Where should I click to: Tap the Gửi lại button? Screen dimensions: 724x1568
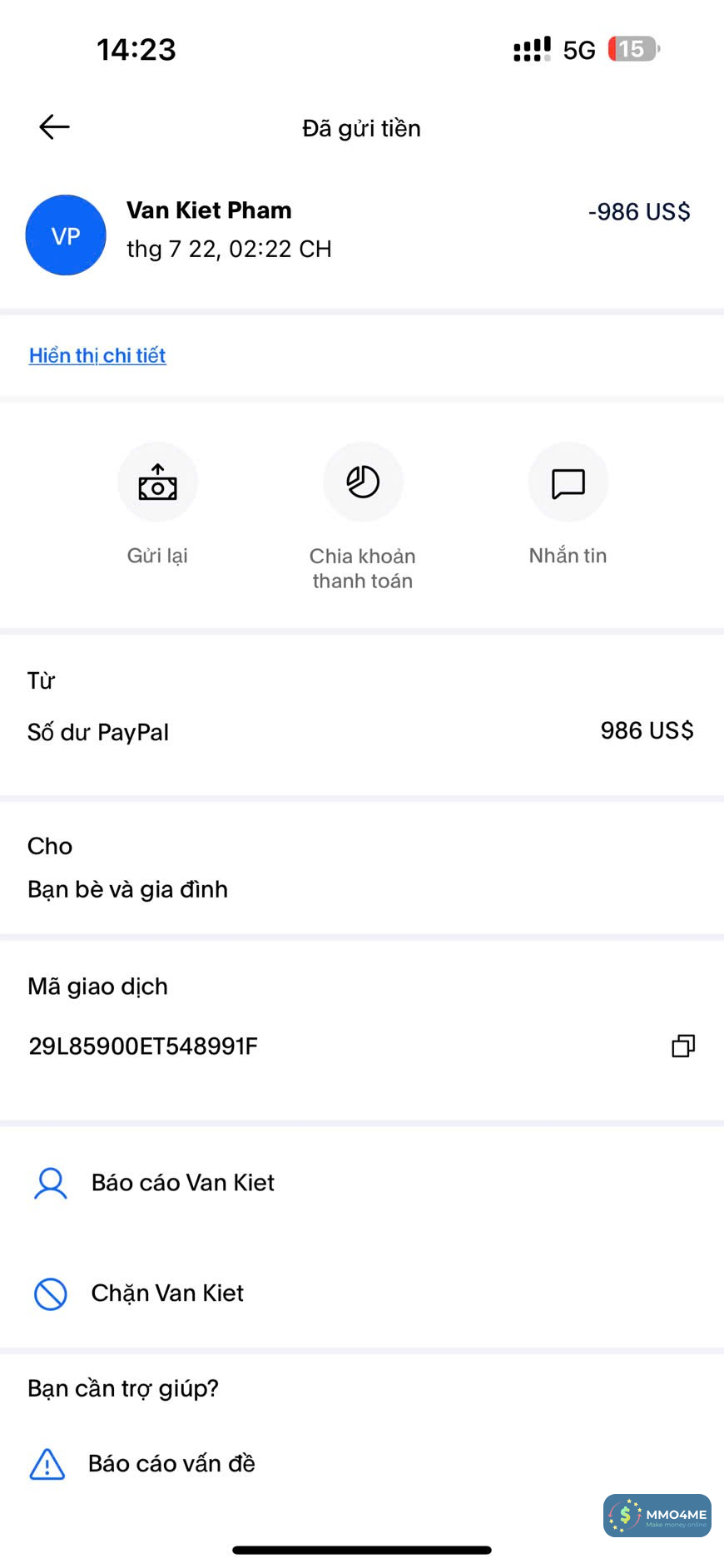click(x=157, y=483)
